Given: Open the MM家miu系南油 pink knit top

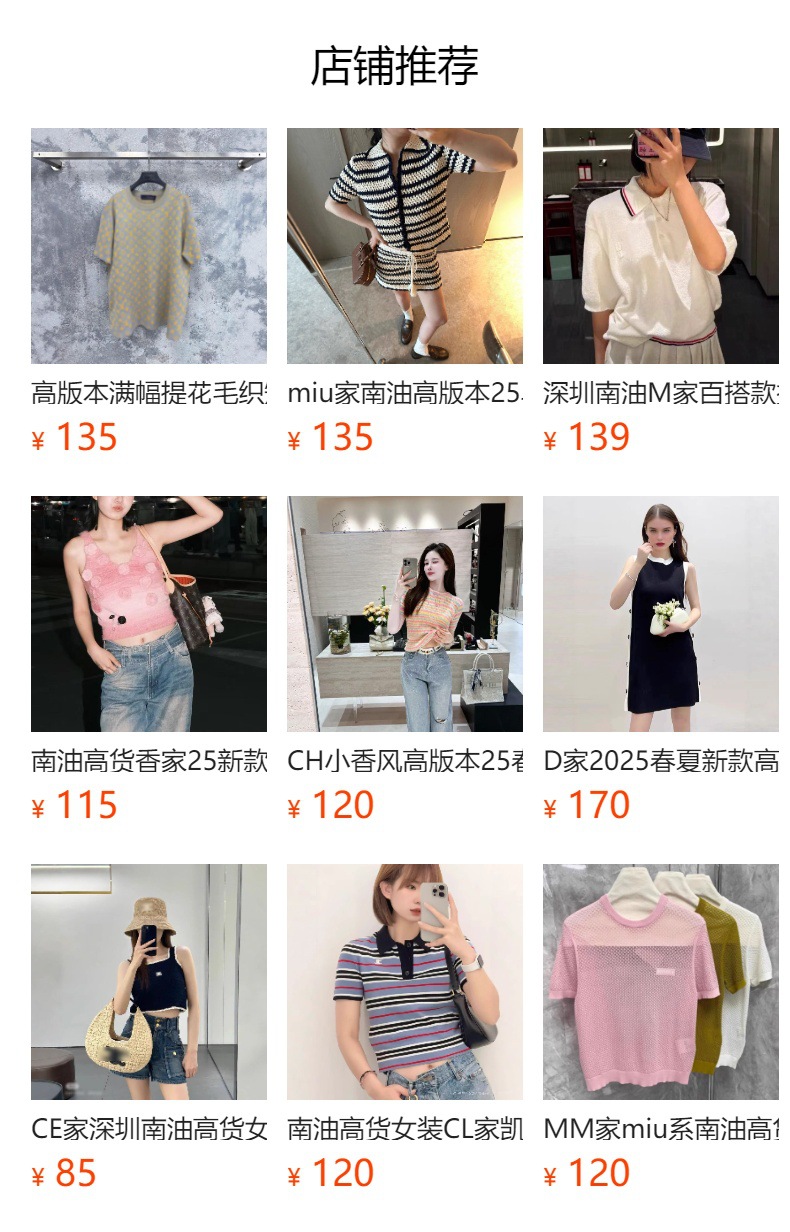Looking at the screenshot, I should [661, 982].
